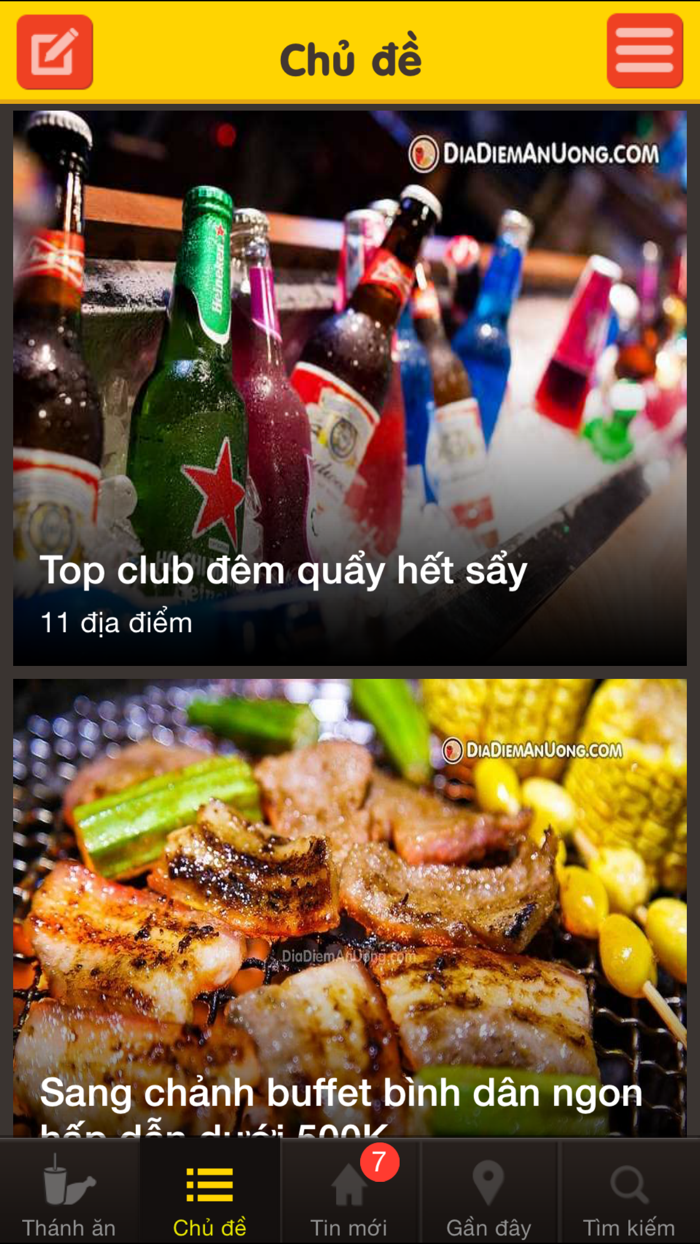Switch to the Thánh ăn tab
This screenshot has width=700, height=1244.
click(x=69, y=1194)
